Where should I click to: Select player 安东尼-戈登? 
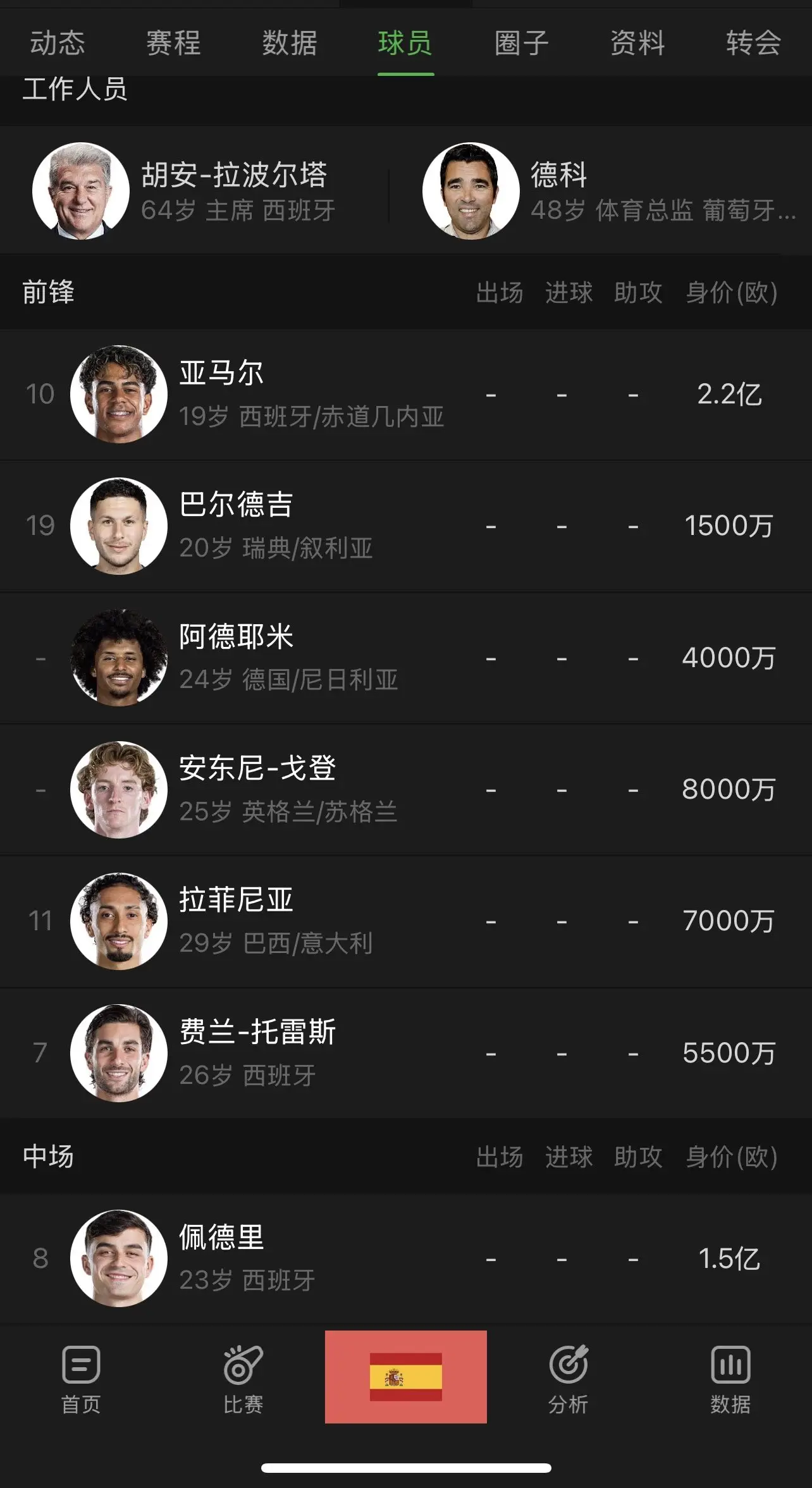tap(406, 789)
